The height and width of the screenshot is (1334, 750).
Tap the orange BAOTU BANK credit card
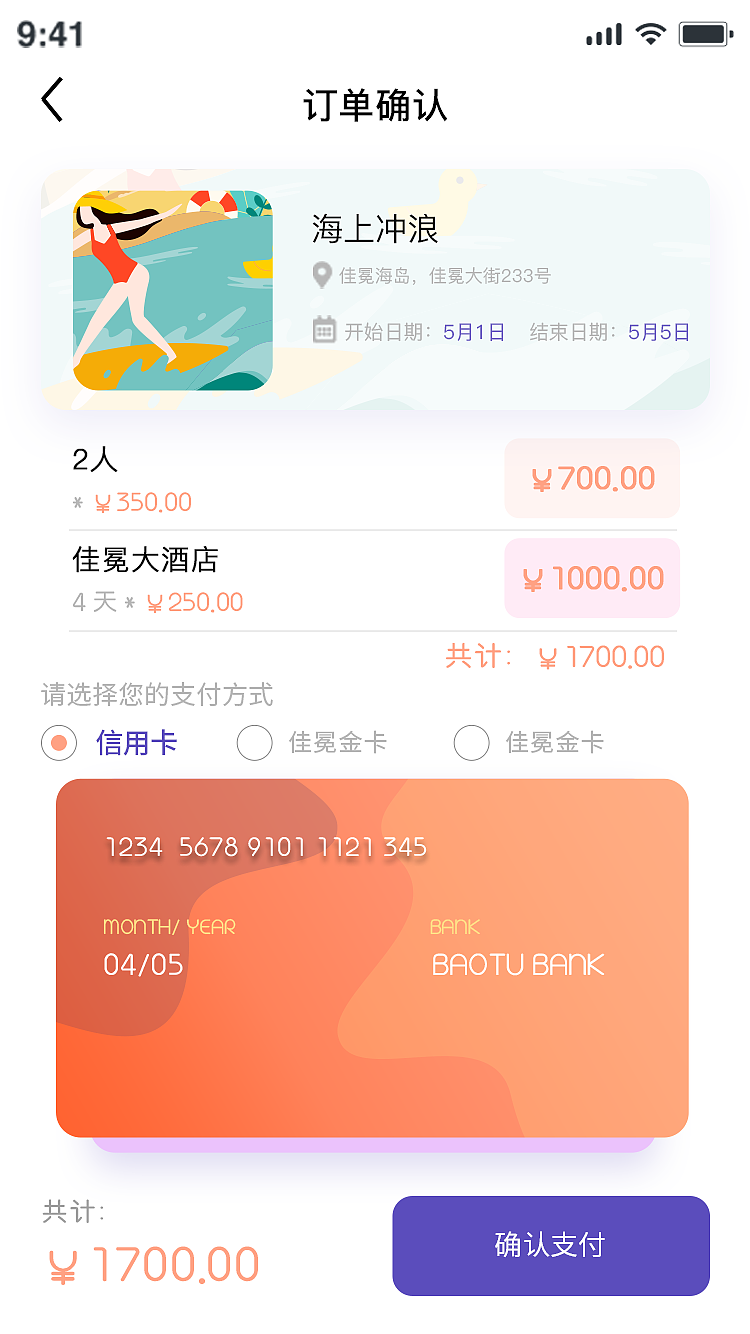tap(375, 960)
